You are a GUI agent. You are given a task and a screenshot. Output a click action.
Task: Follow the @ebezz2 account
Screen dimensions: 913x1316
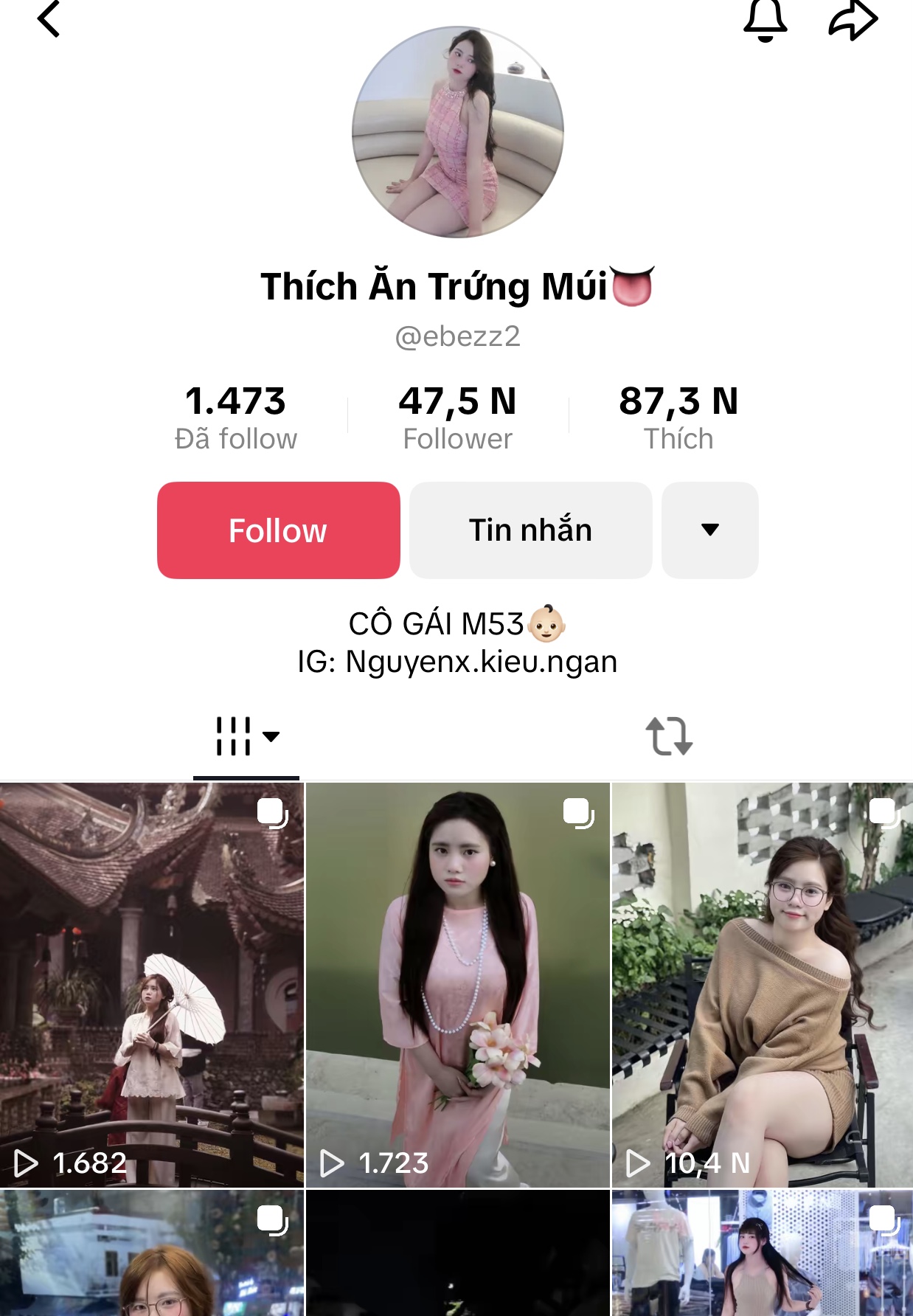pos(278,530)
